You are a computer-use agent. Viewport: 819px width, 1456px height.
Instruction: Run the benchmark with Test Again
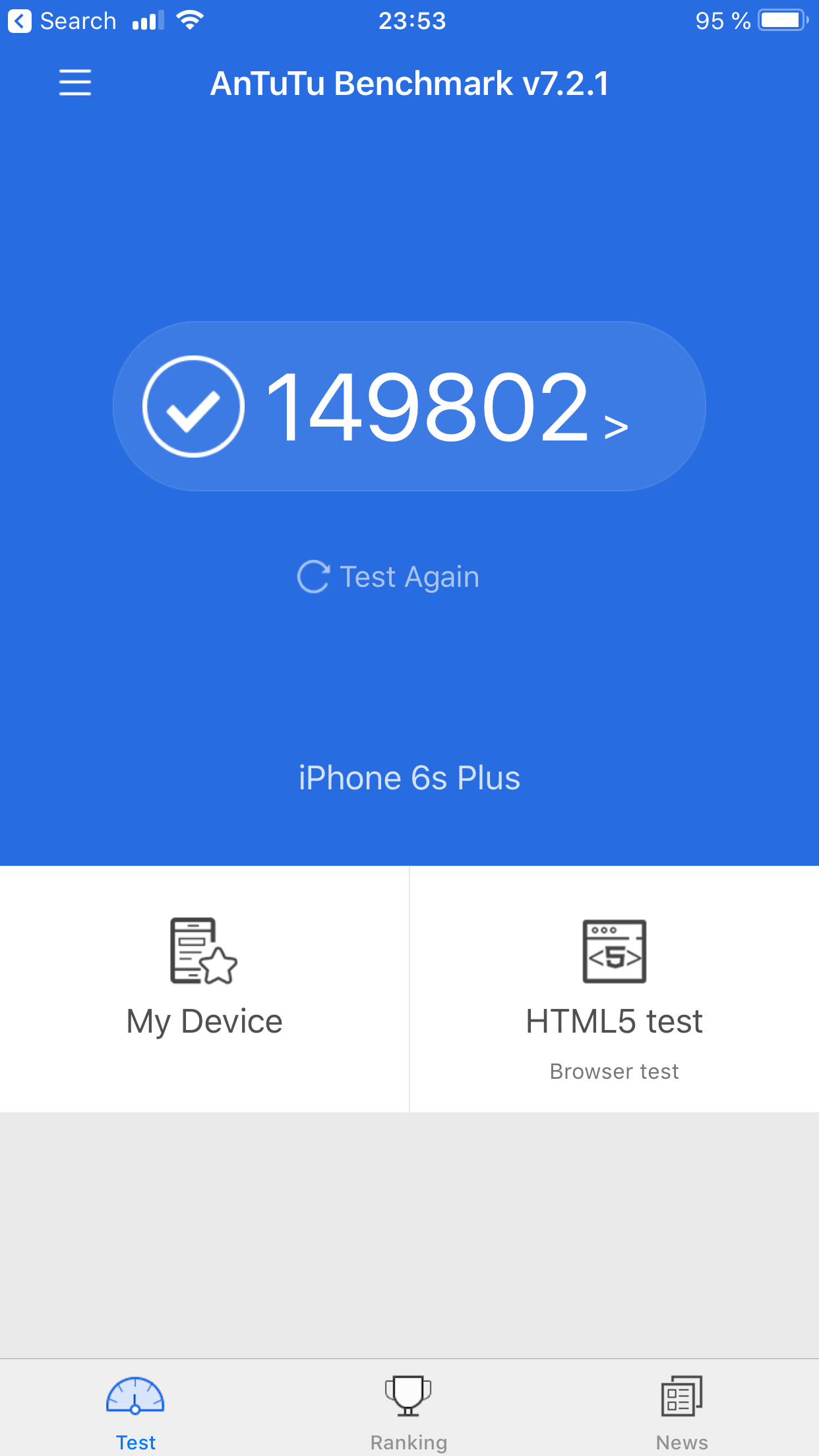pos(388,577)
